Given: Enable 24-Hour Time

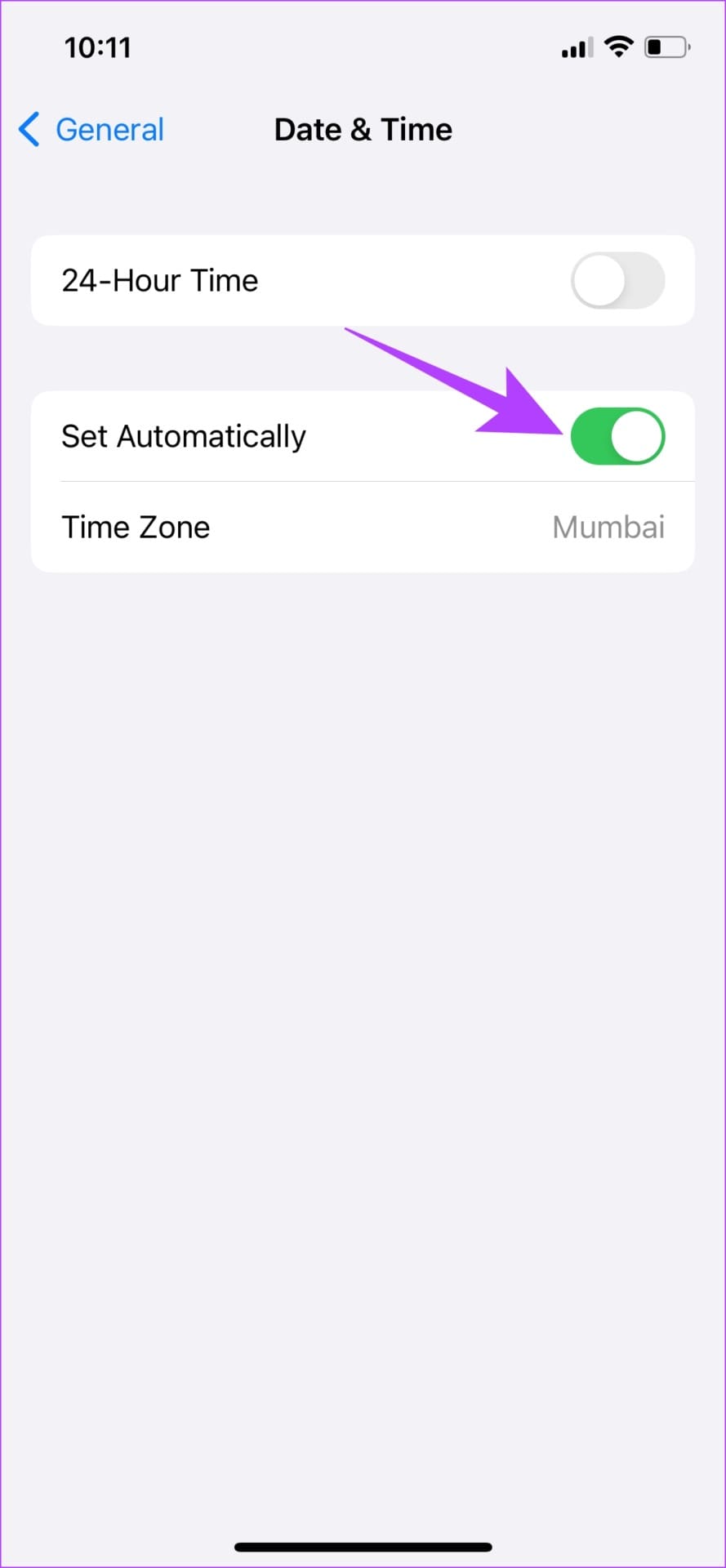Looking at the screenshot, I should click(x=618, y=280).
